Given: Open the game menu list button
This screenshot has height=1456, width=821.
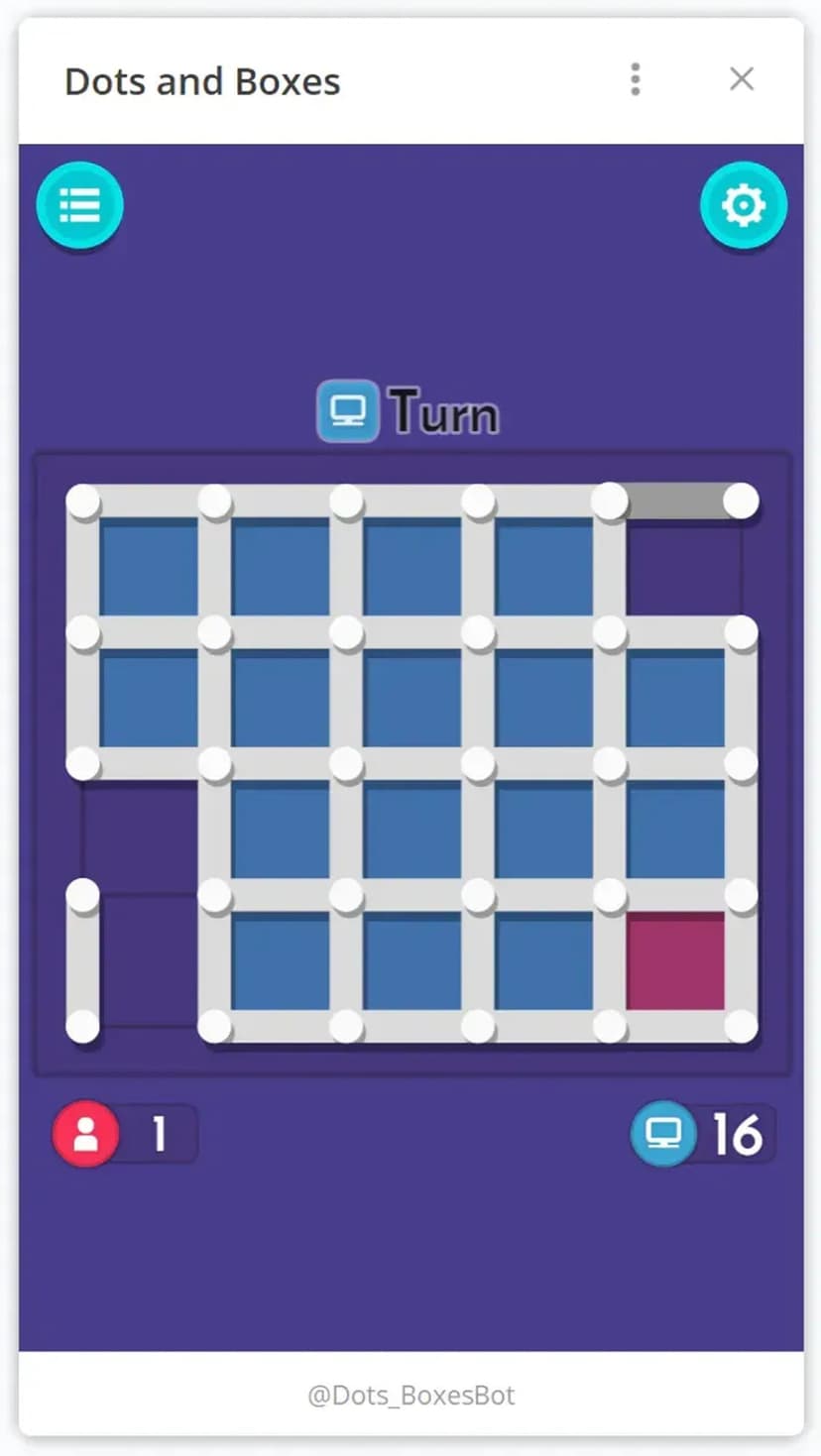Looking at the screenshot, I should coord(79,205).
